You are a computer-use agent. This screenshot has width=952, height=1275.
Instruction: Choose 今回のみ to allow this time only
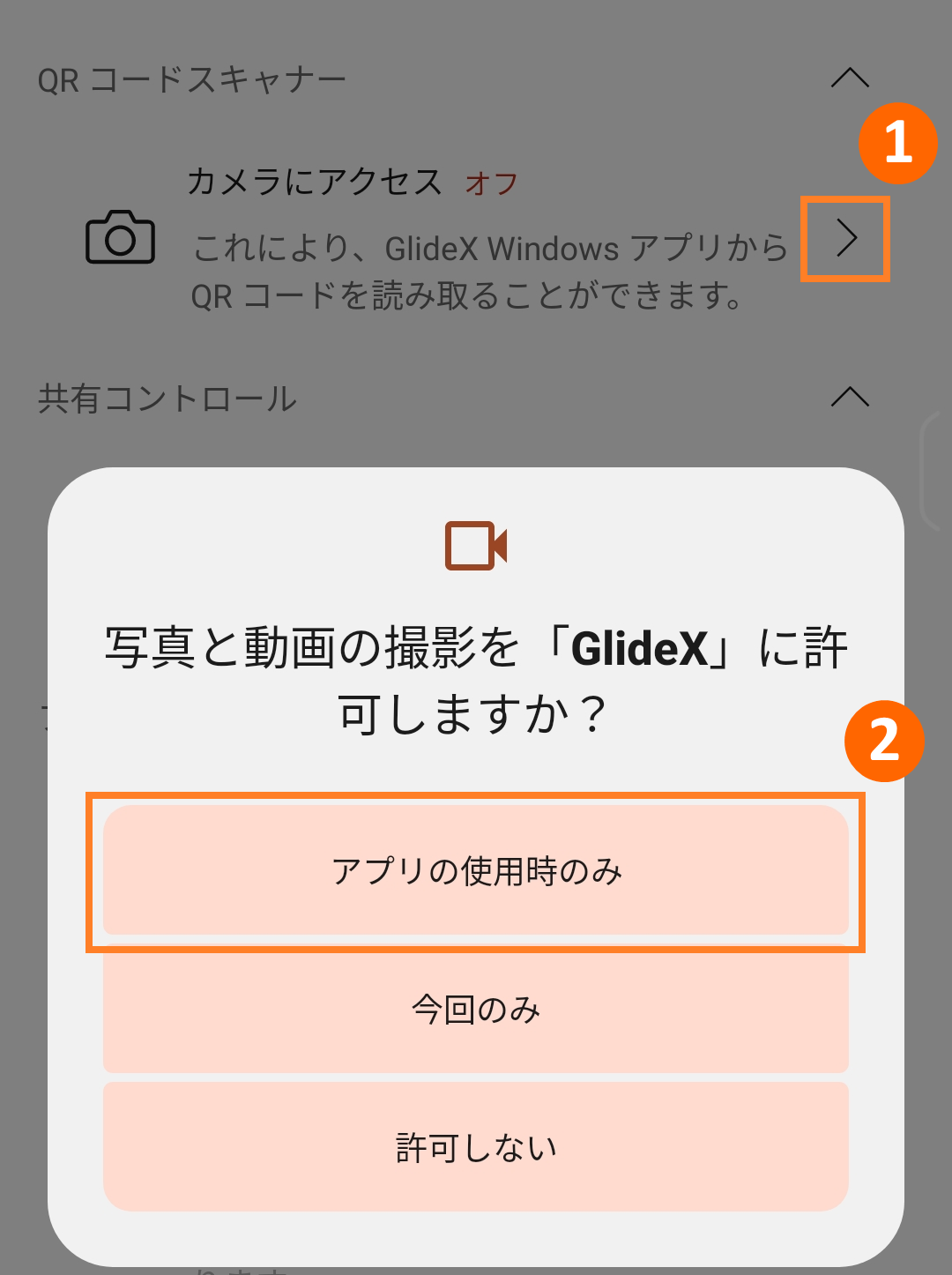pyautogui.click(x=476, y=1009)
